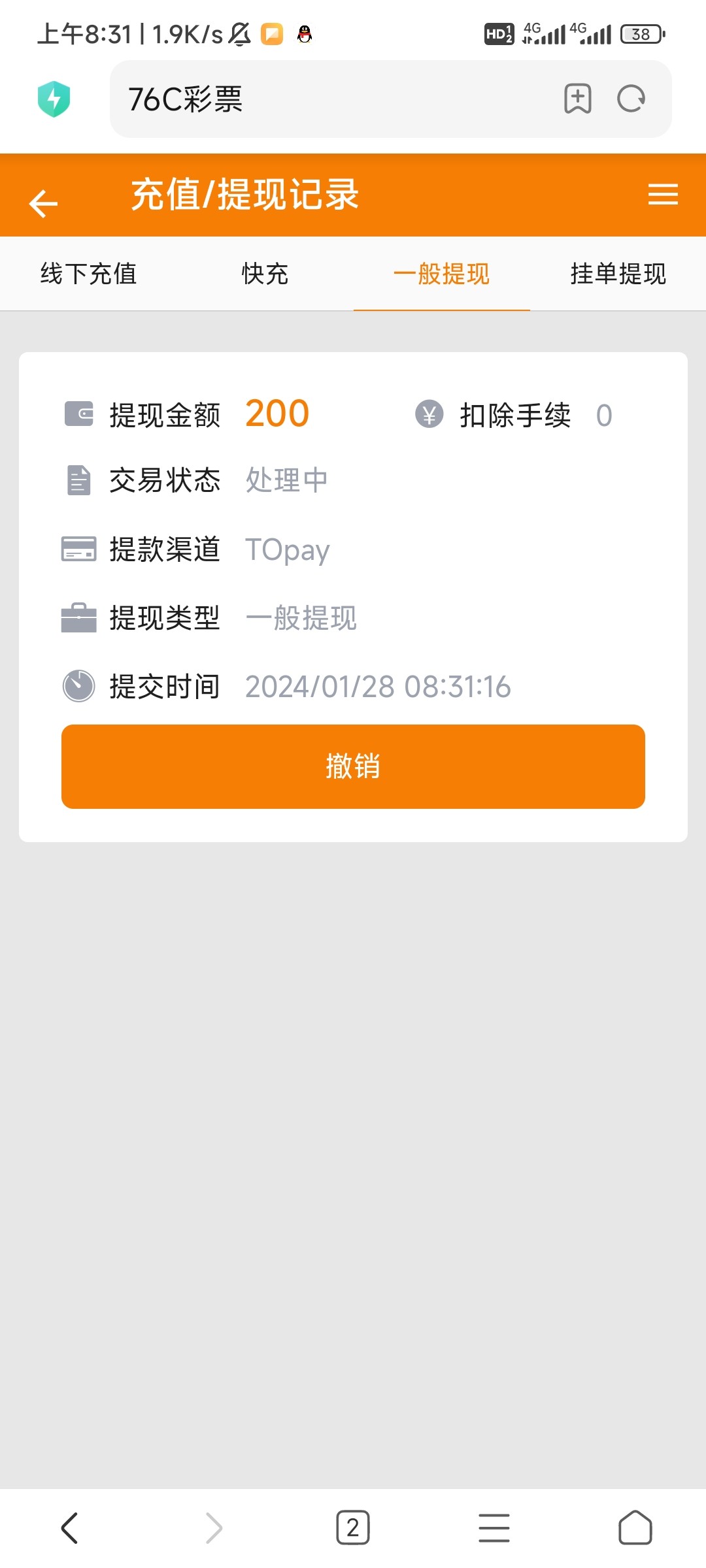Open the browser tab switcher showing 2
The image size is (706, 1568).
click(353, 1527)
